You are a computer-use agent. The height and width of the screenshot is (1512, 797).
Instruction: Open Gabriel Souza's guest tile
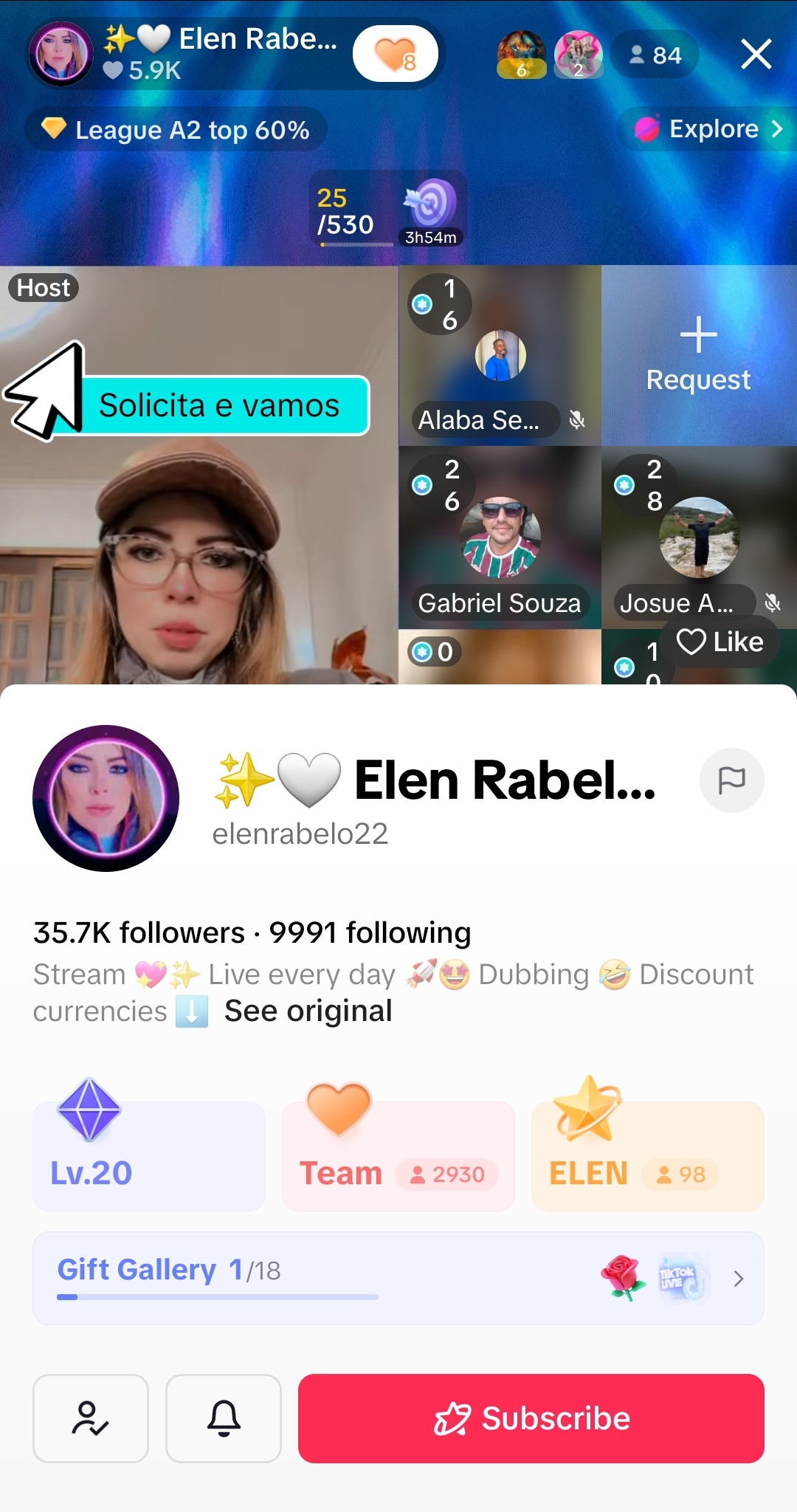500,537
